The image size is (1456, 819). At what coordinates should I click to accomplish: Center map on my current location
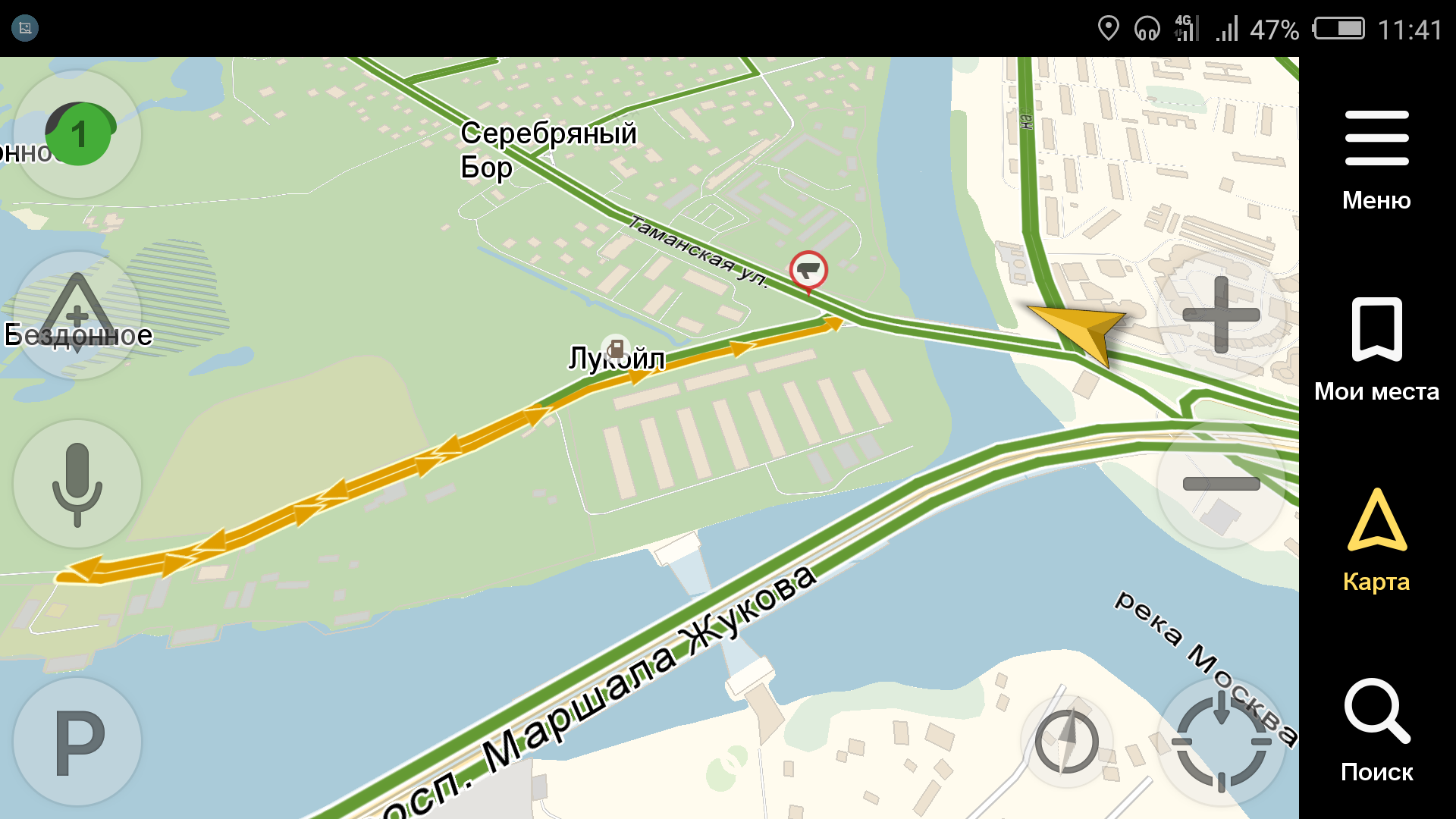[x=1221, y=741]
